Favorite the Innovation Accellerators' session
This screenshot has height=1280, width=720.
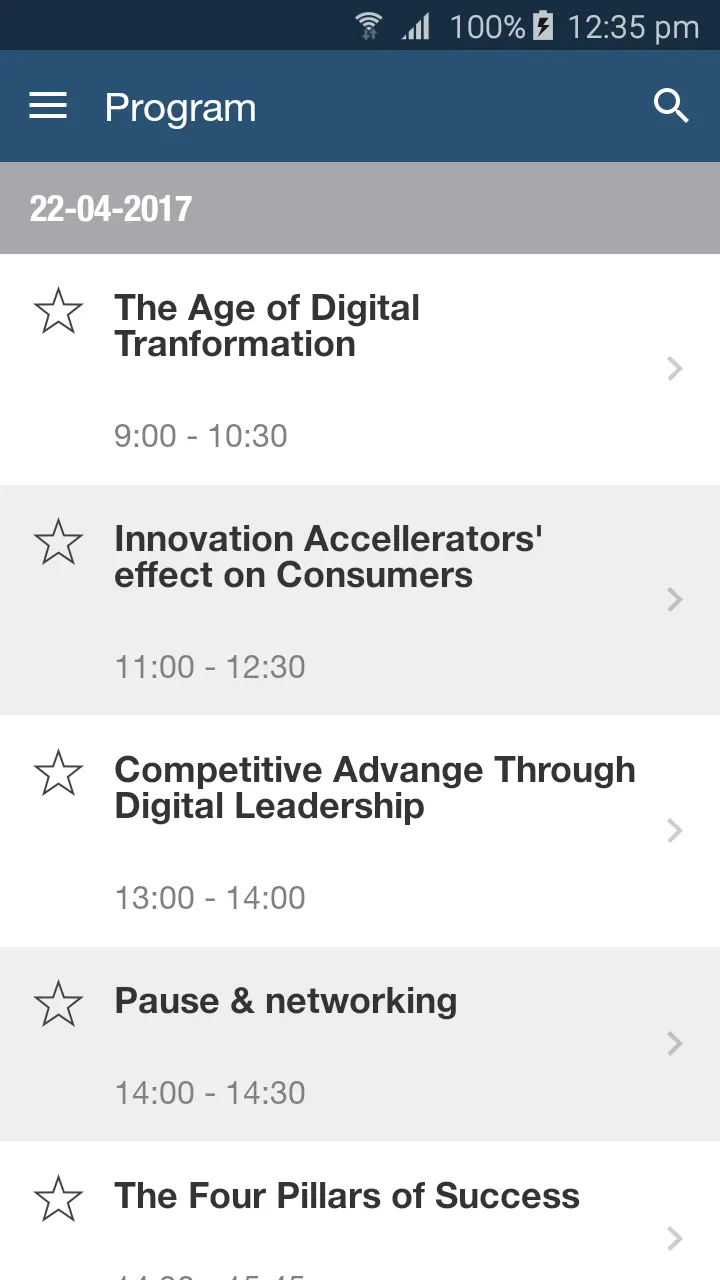coord(58,542)
